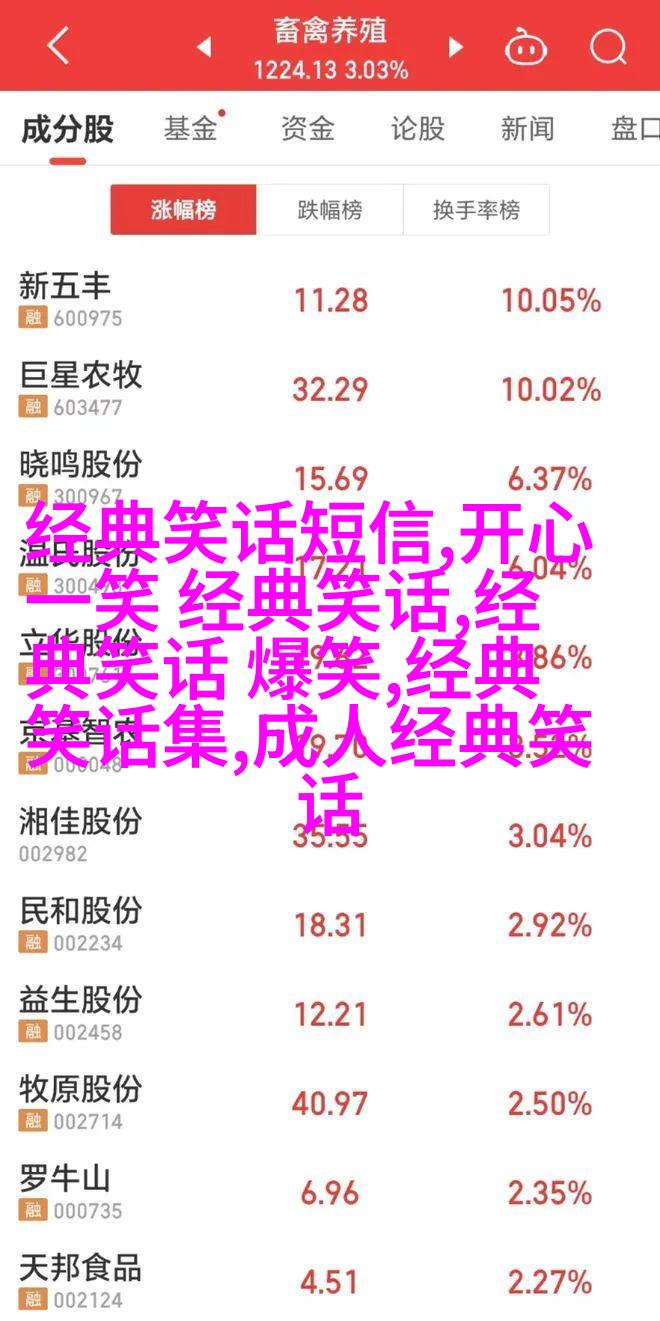660x1321 pixels.
Task: Select the 涨幅榜 ranking
Action: coord(184,211)
